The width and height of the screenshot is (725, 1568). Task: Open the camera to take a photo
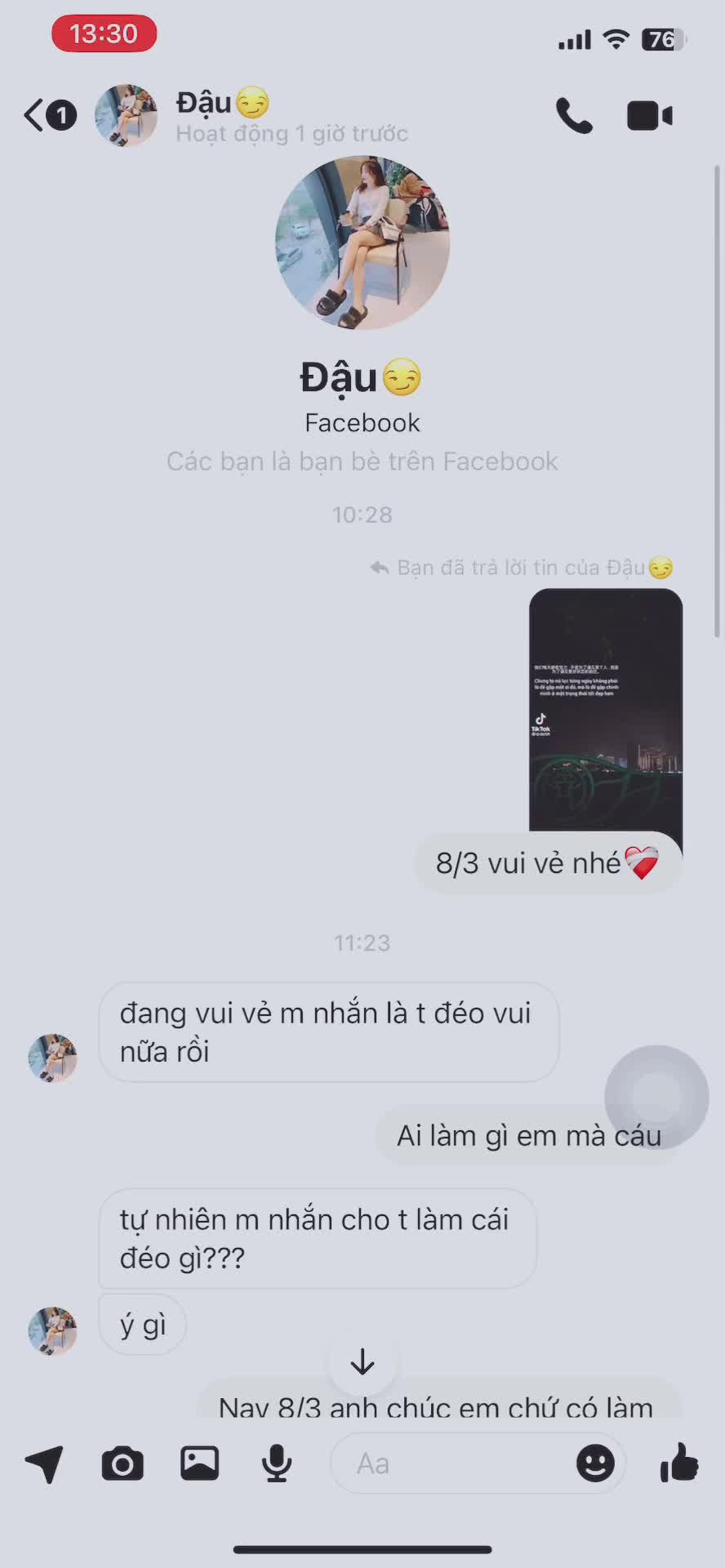(x=122, y=1463)
